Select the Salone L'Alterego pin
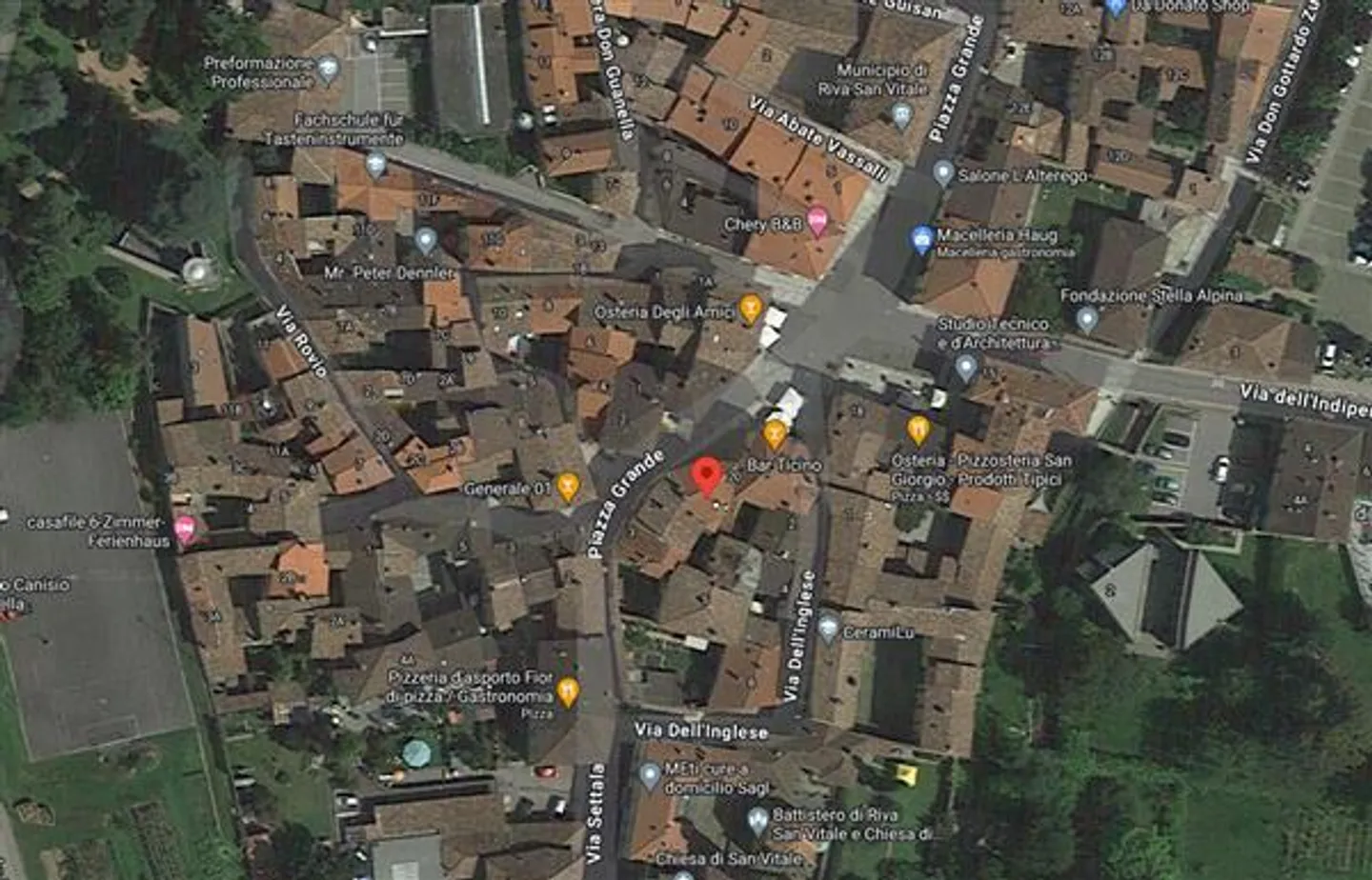 [943, 173]
